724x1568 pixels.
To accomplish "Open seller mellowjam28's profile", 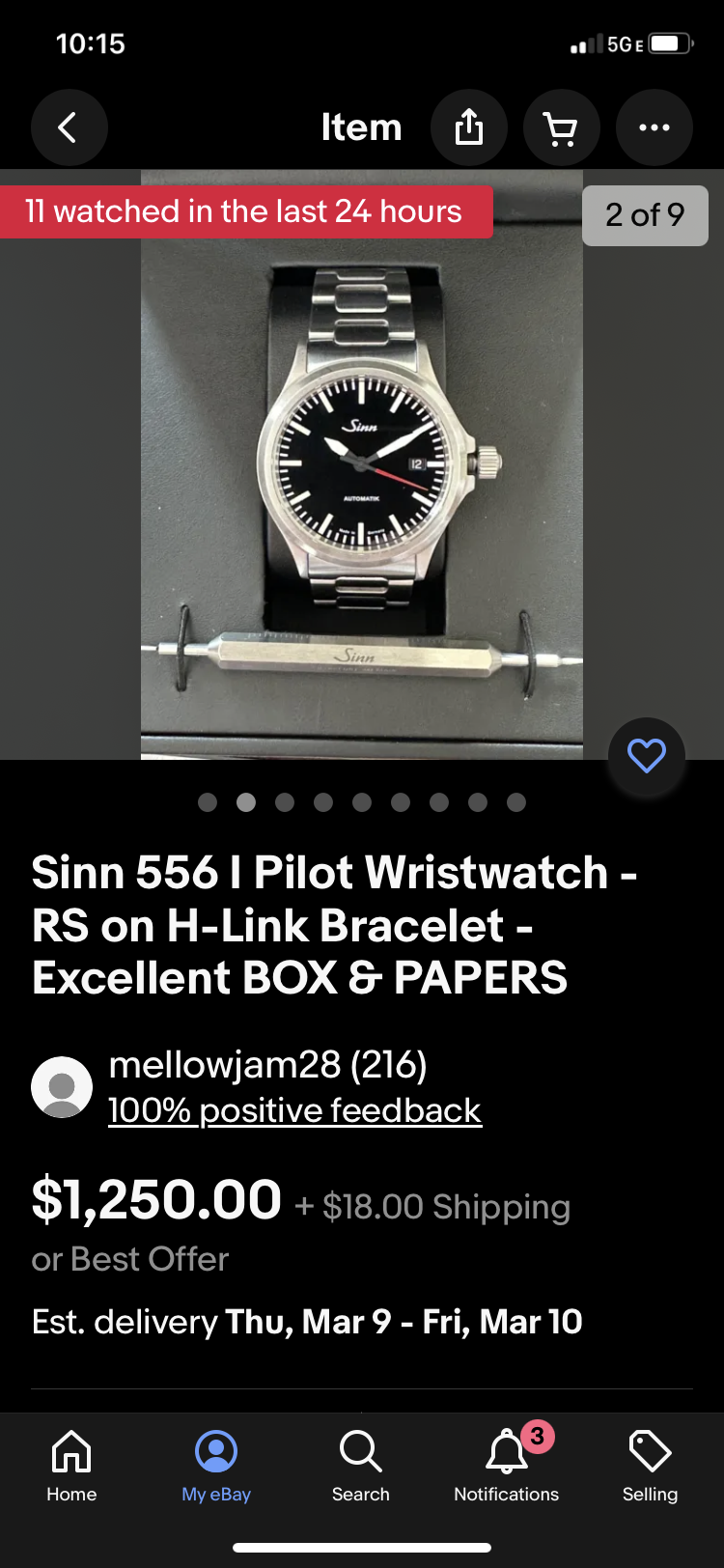I will click(x=267, y=1065).
